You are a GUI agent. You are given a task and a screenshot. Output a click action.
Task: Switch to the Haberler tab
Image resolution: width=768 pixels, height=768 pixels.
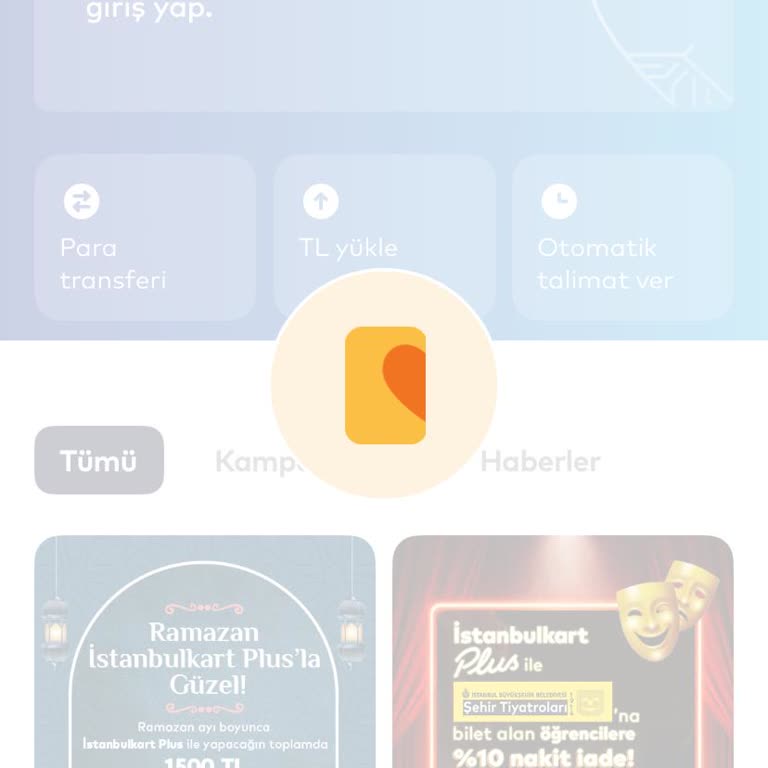click(x=540, y=461)
